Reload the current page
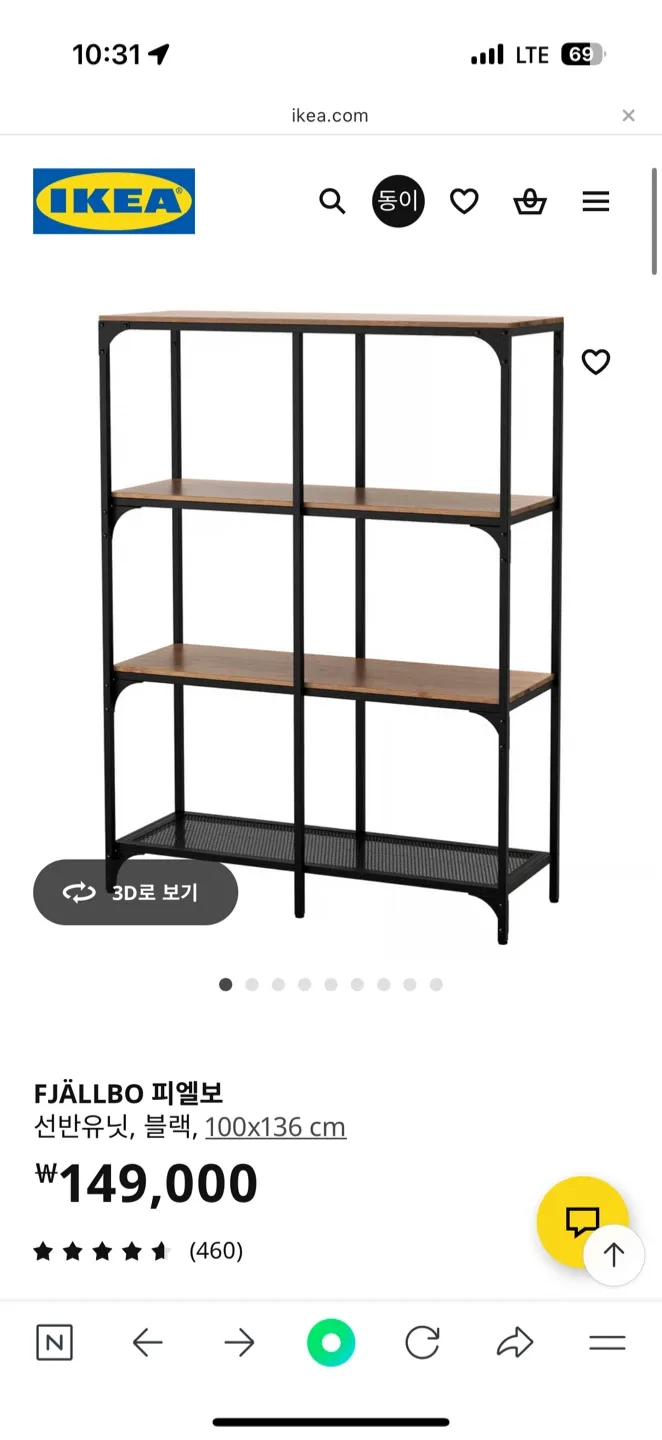This screenshot has height=1440, width=662. pos(422,1343)
